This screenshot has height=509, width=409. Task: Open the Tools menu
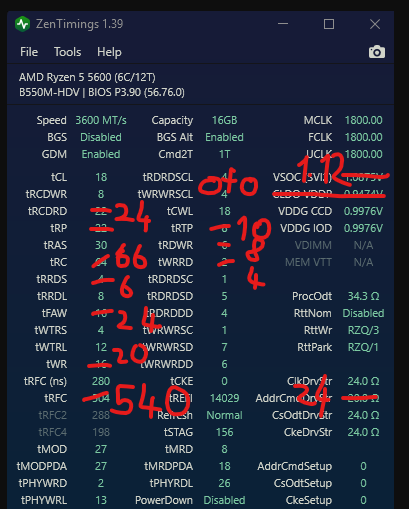point(68,52)
